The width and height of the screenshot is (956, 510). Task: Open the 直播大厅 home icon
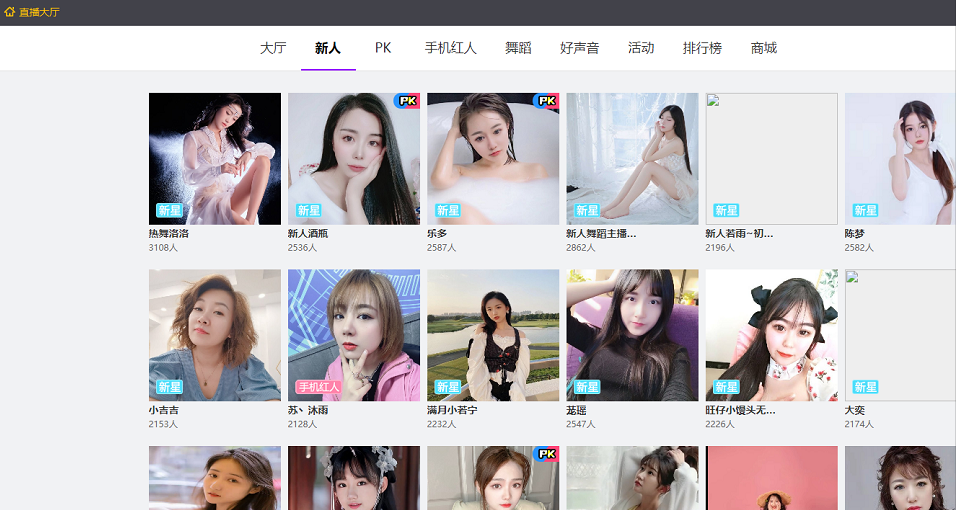(10, 12)
